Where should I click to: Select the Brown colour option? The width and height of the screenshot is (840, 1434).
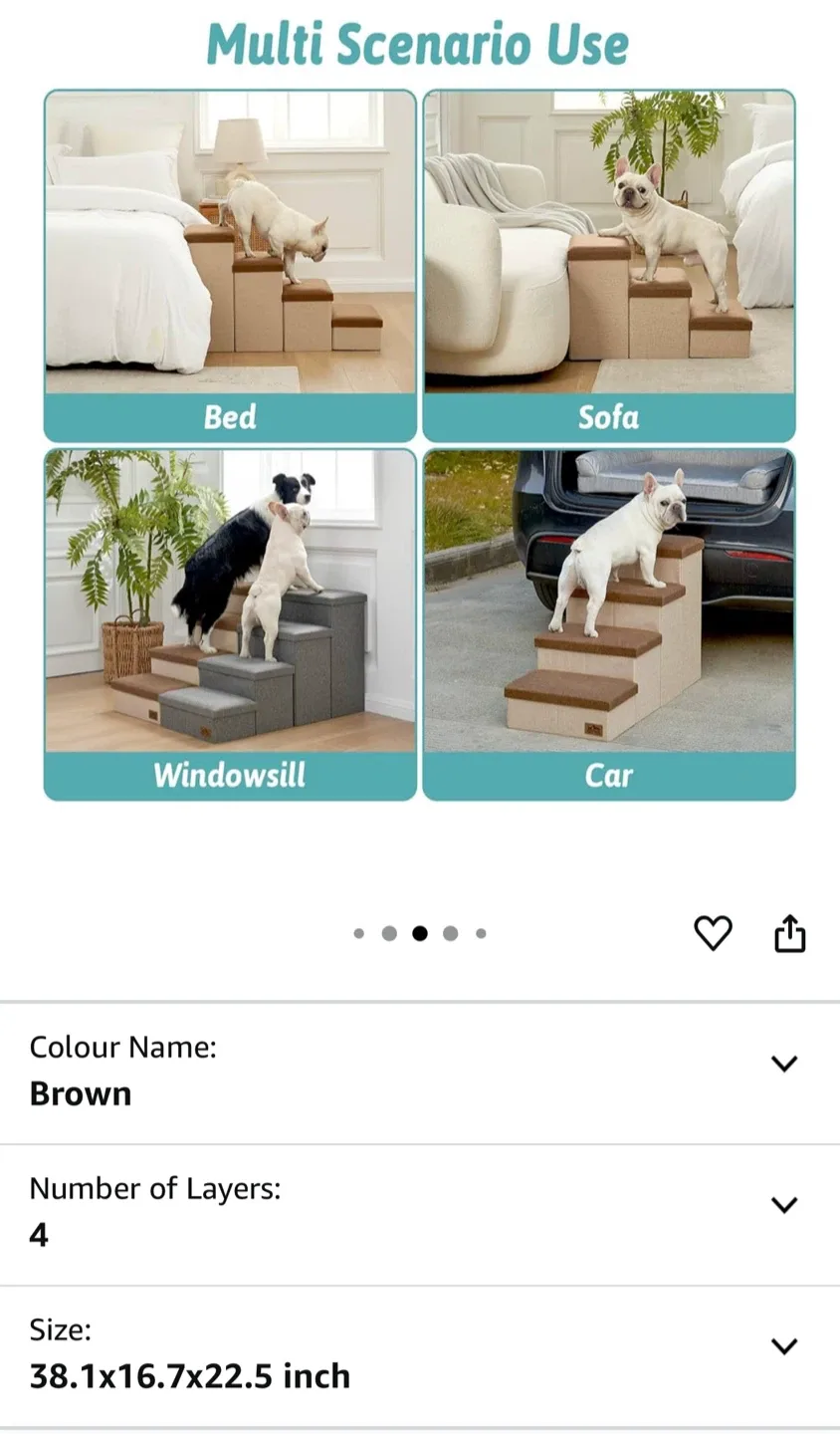(x=81, y=1092)
